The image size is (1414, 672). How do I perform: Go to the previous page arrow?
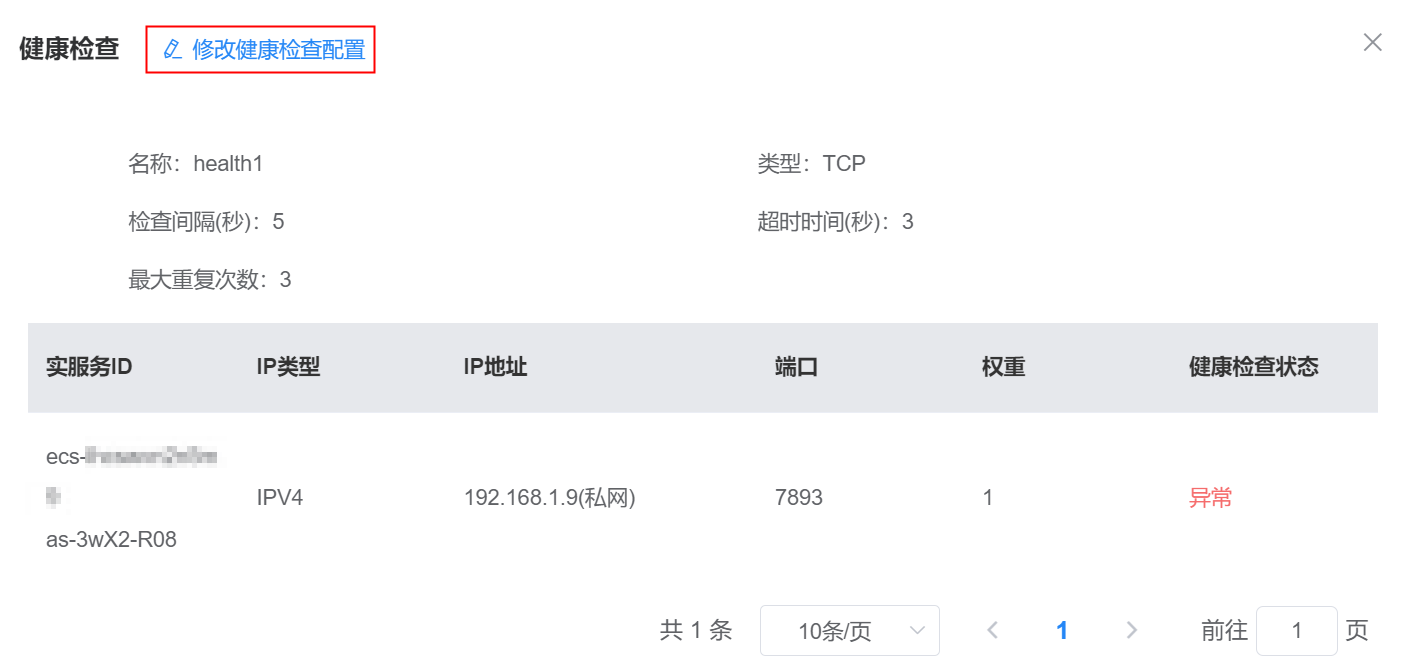pos(993,630)
